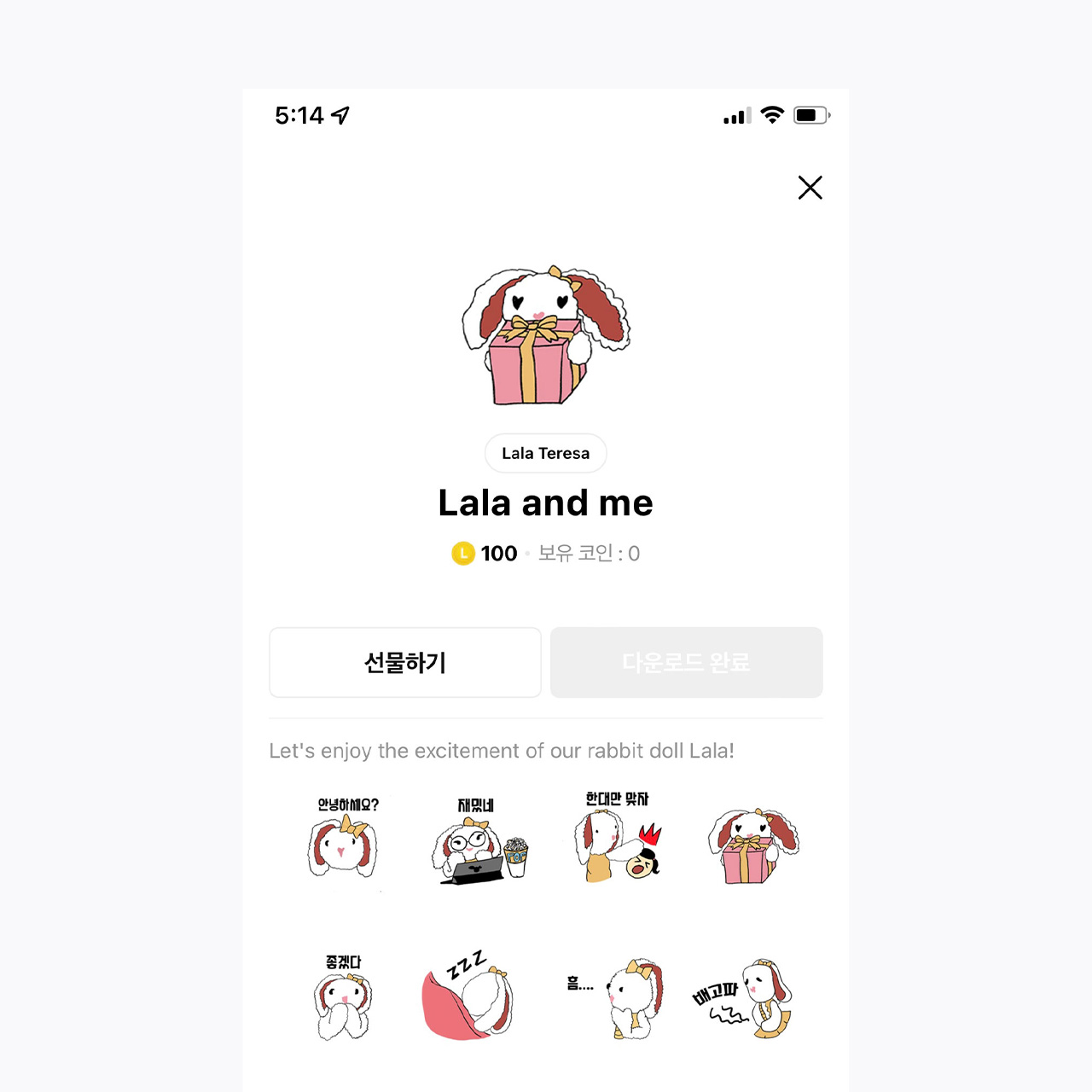The width and height of the screenshot is (1092, 1092).
Task: Preview the 배고파 sticker
Action: [746, 998]
